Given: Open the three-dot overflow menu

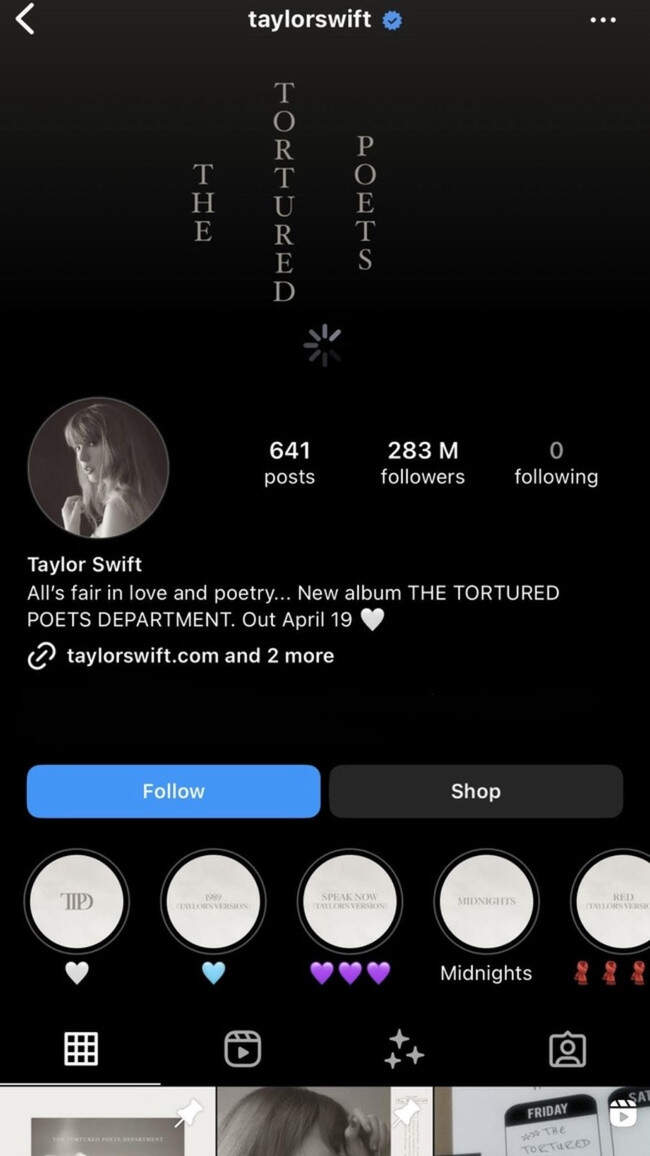Looking at the screenshot, I should 603,20.
